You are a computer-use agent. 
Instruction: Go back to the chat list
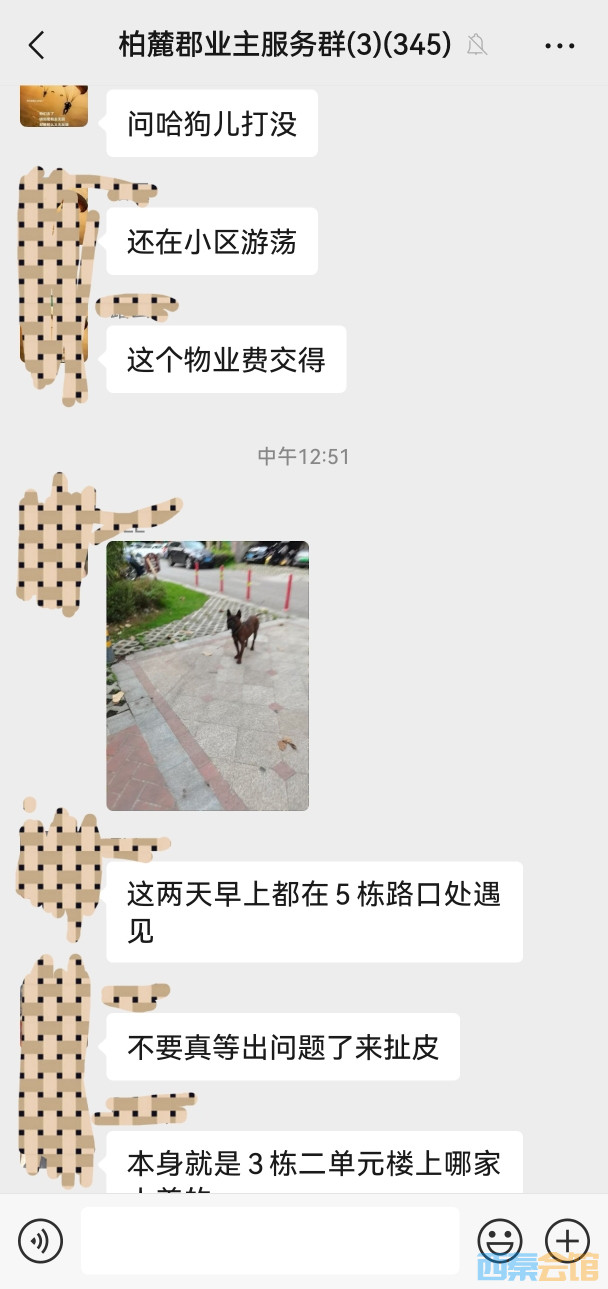[37, 45]
